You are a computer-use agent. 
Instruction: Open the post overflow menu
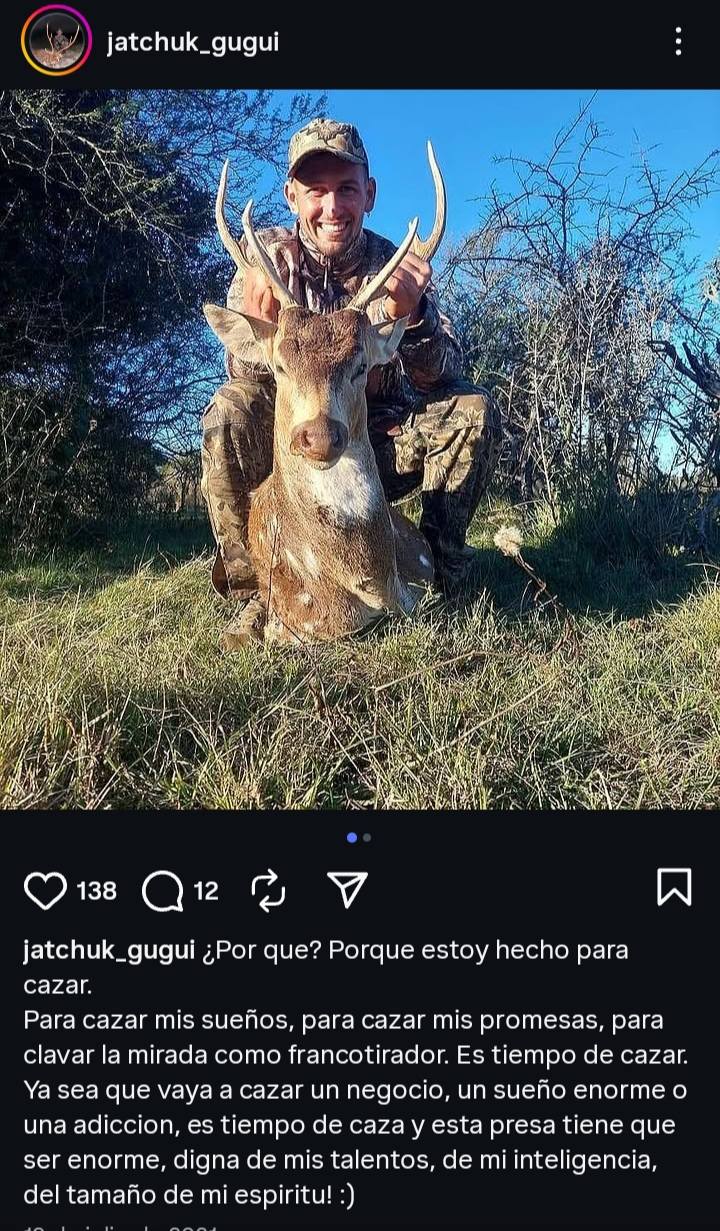coord(678,41)
